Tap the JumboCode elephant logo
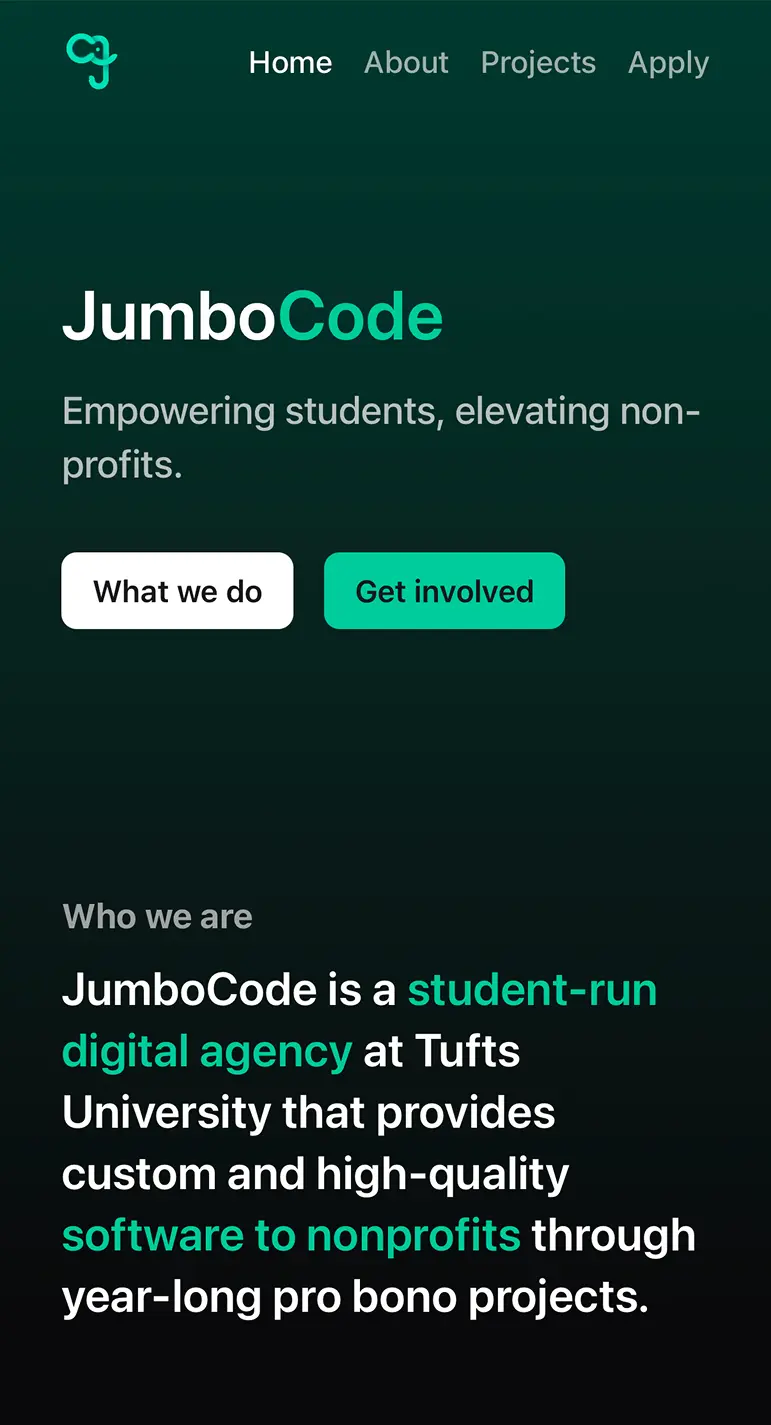 point(92,60)
